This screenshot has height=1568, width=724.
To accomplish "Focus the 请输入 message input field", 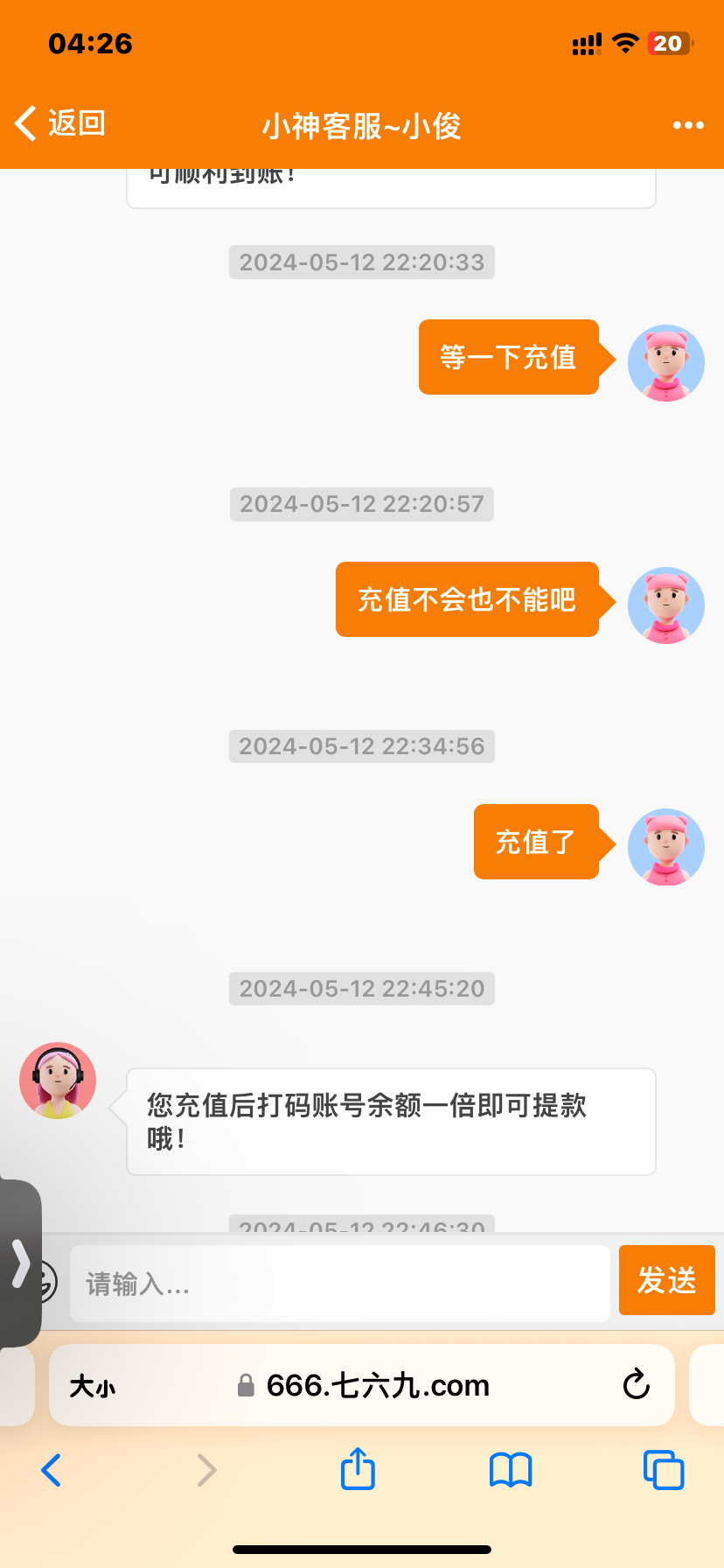I will pyautogui.click(x=339, y=1284).
